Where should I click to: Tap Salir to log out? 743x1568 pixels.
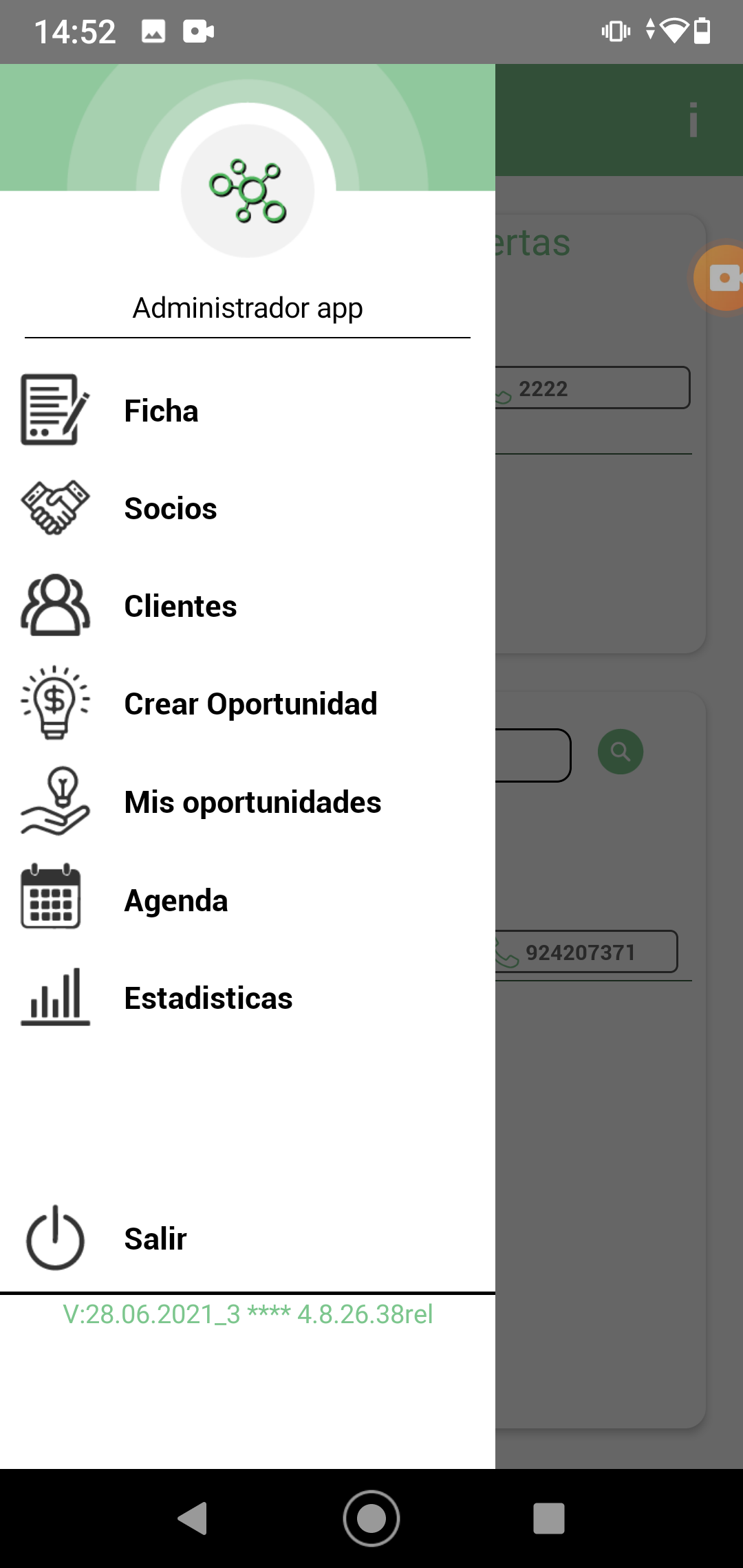pyautogui.click(x=248, y=1239)
